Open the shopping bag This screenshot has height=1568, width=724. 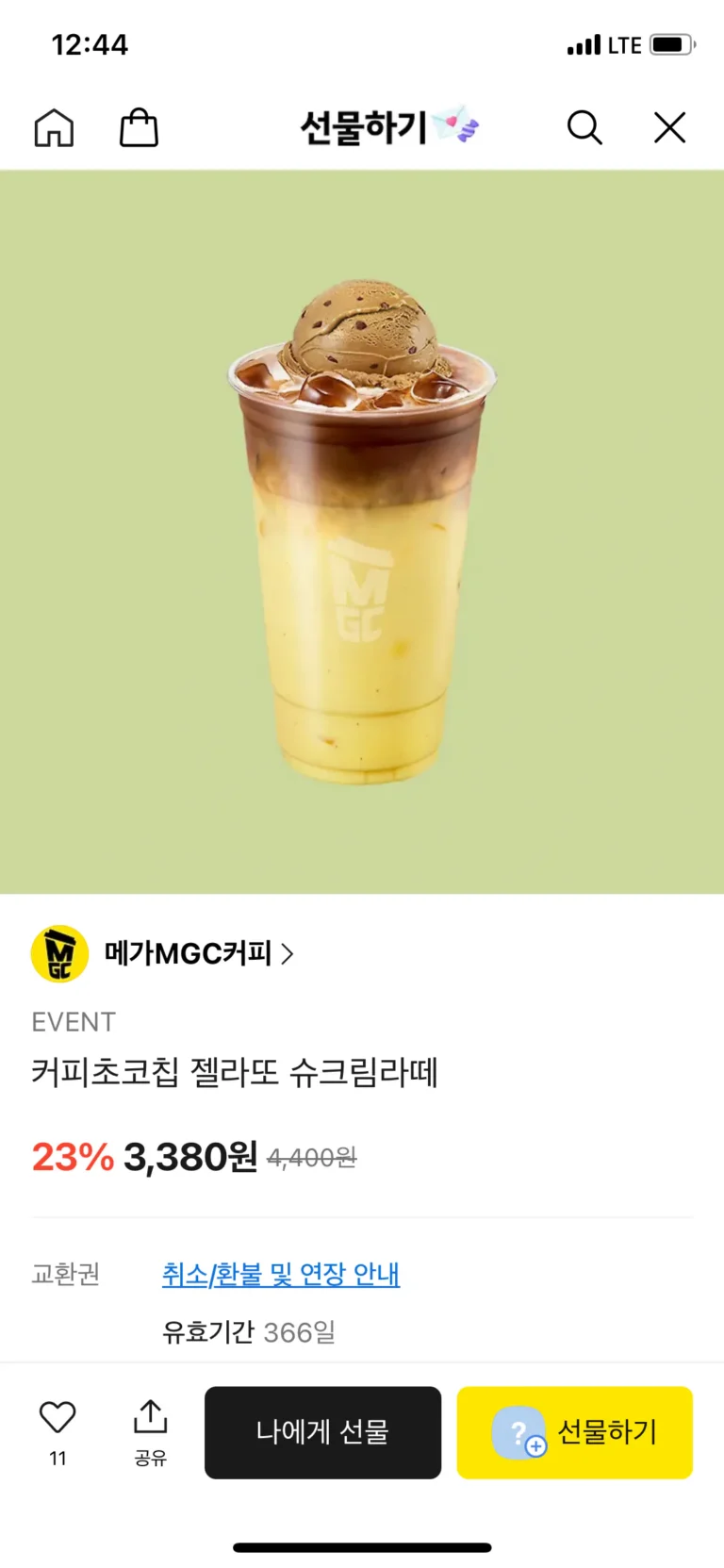[139, 127]
